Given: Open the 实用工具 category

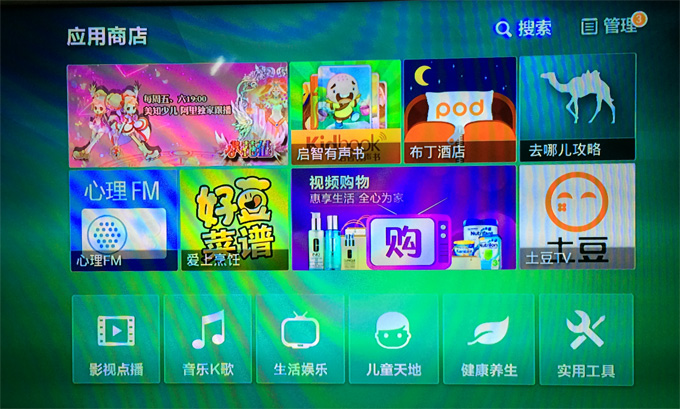Looking at the screenshot, I should [585, 339].
